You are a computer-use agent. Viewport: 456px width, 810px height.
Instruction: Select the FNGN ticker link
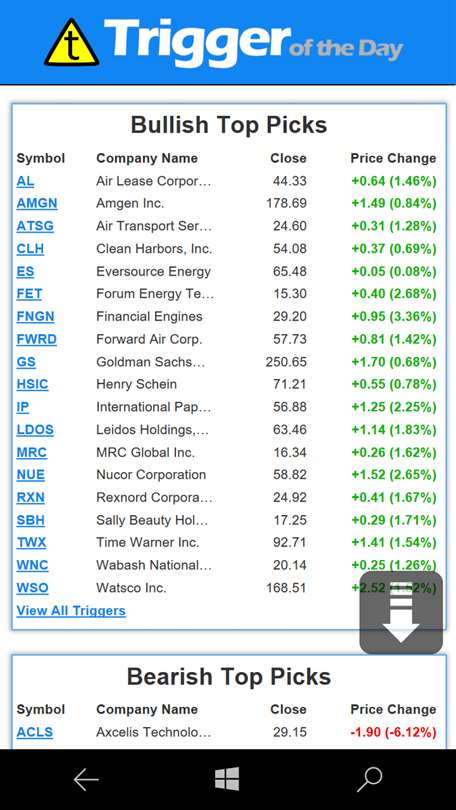click(35, 317)
